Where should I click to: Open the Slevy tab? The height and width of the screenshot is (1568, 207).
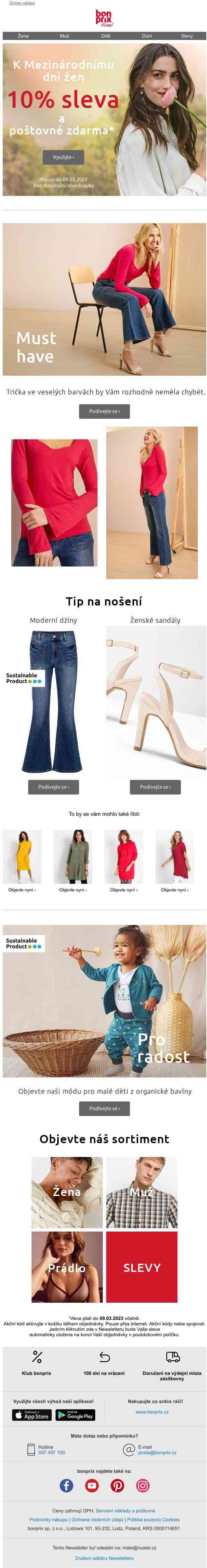[187, 36]
